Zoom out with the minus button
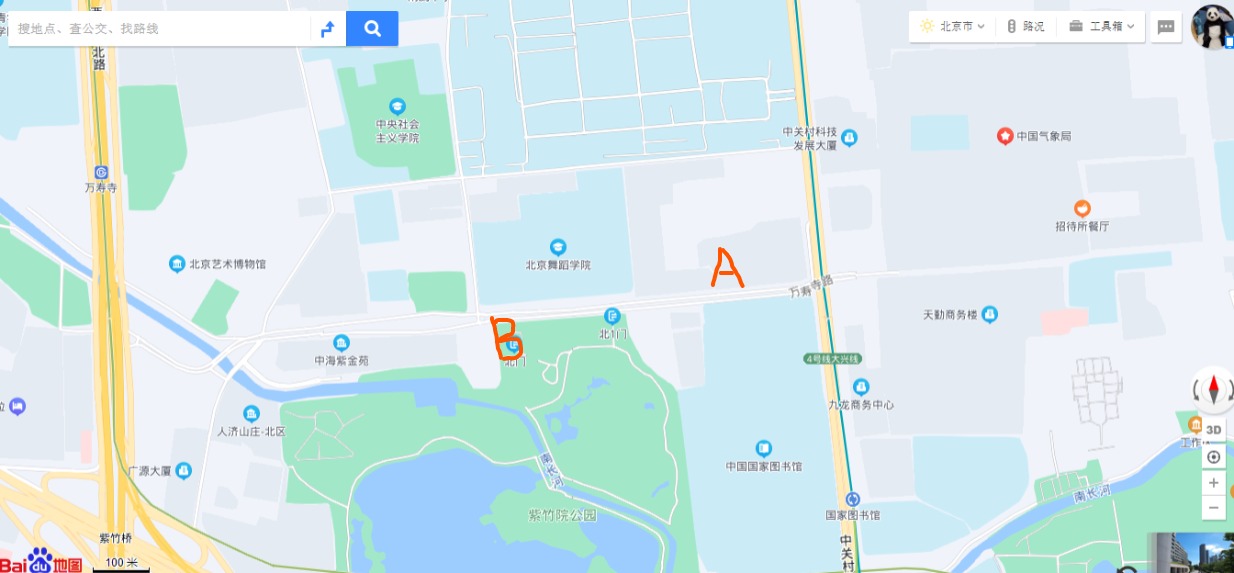The height and width of the screenshot is (573, 1234). click(x=1214, y=508)
